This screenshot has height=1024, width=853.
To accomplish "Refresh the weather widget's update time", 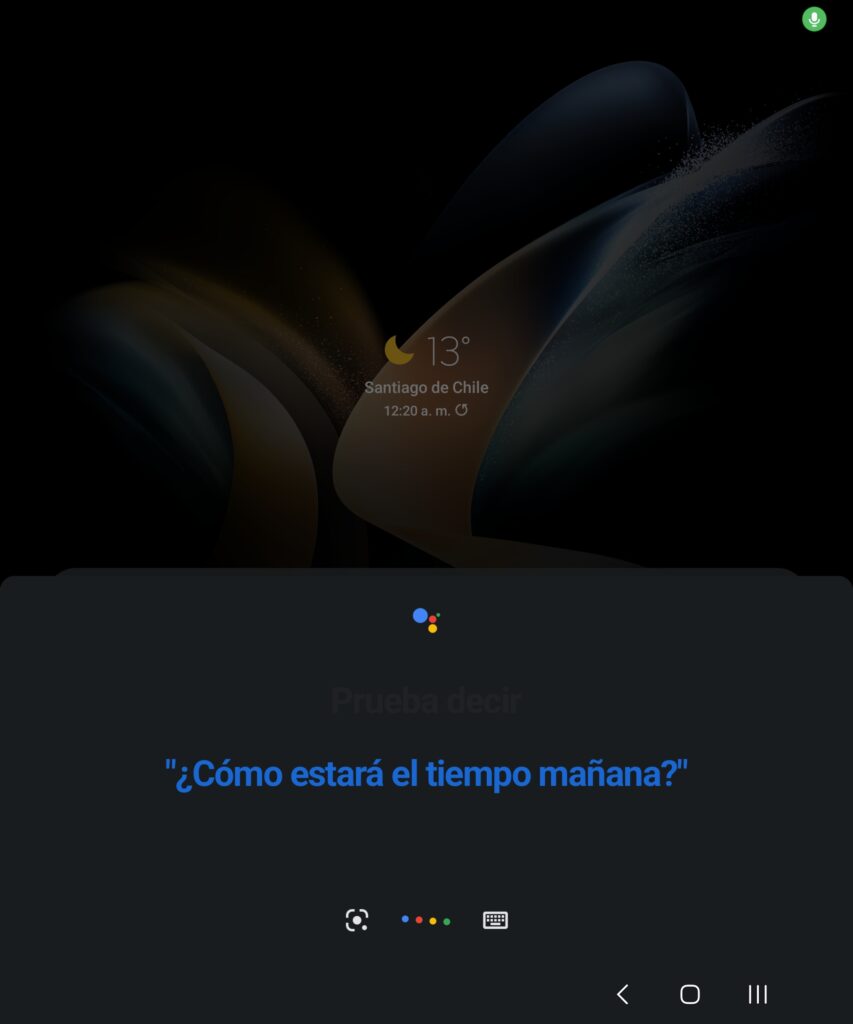I will 461,411.
